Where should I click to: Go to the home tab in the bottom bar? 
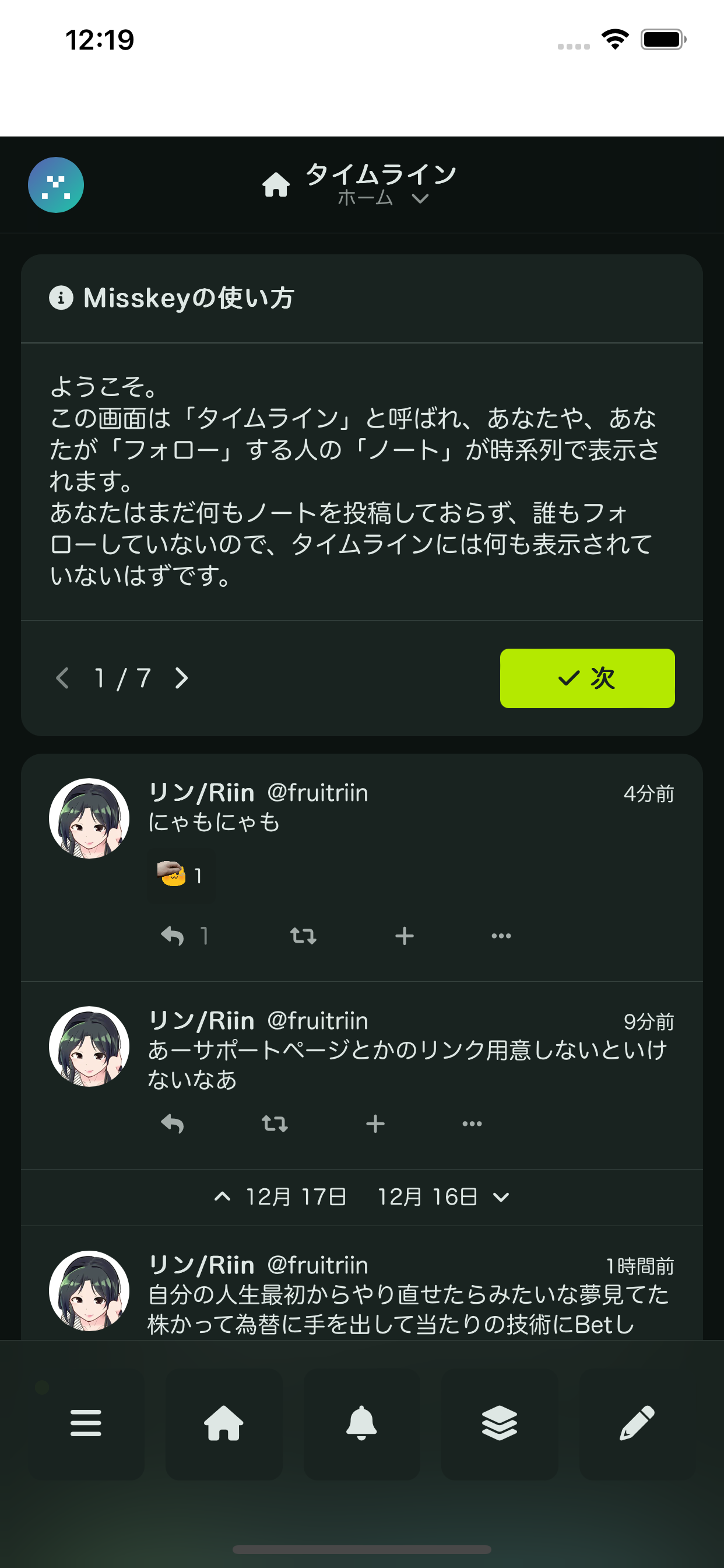point(224,1423)
